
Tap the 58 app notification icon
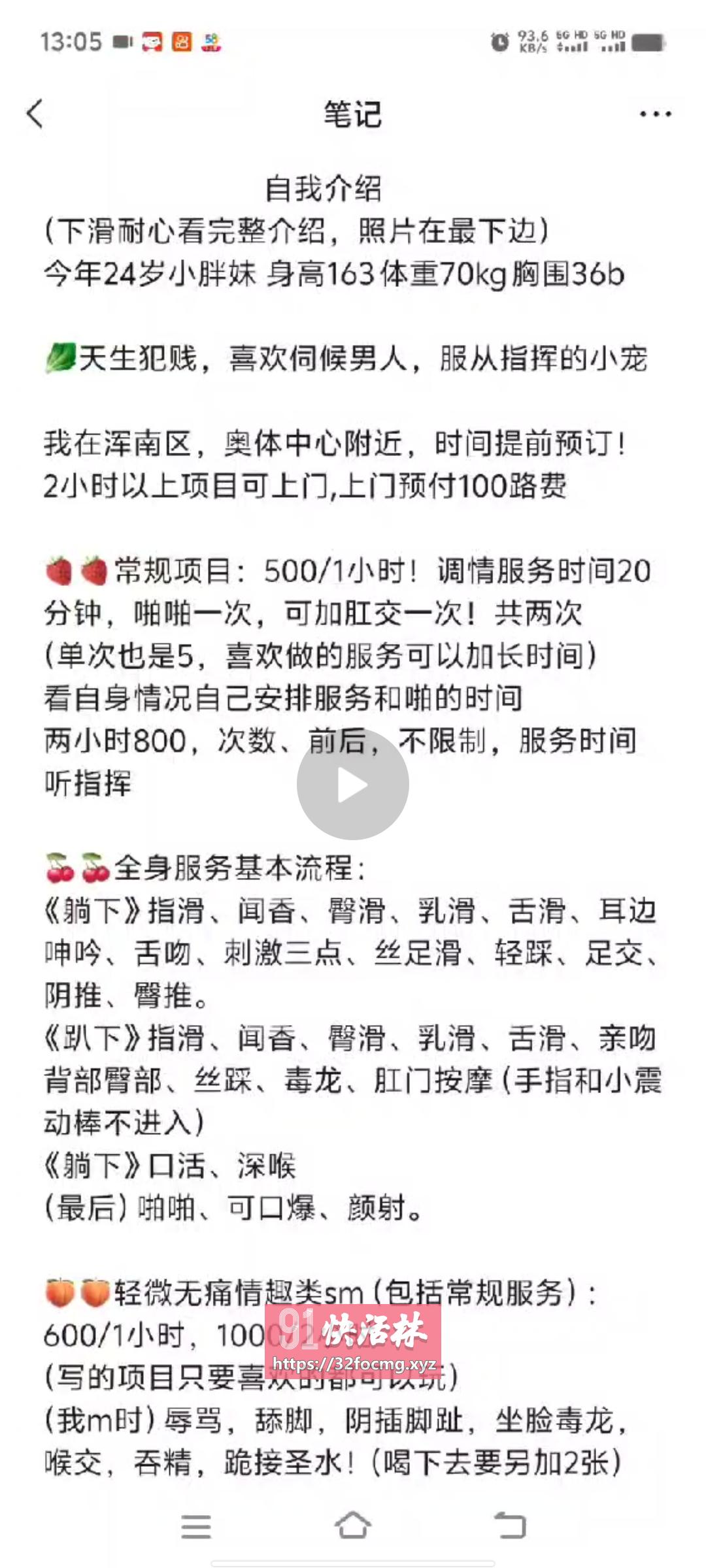pyautogui.click(x=212, y=43)
